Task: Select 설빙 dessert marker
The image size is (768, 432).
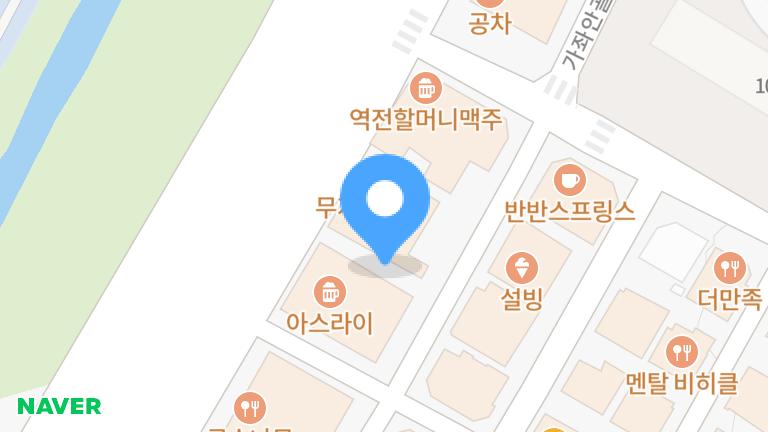Action: click(521, 268)
